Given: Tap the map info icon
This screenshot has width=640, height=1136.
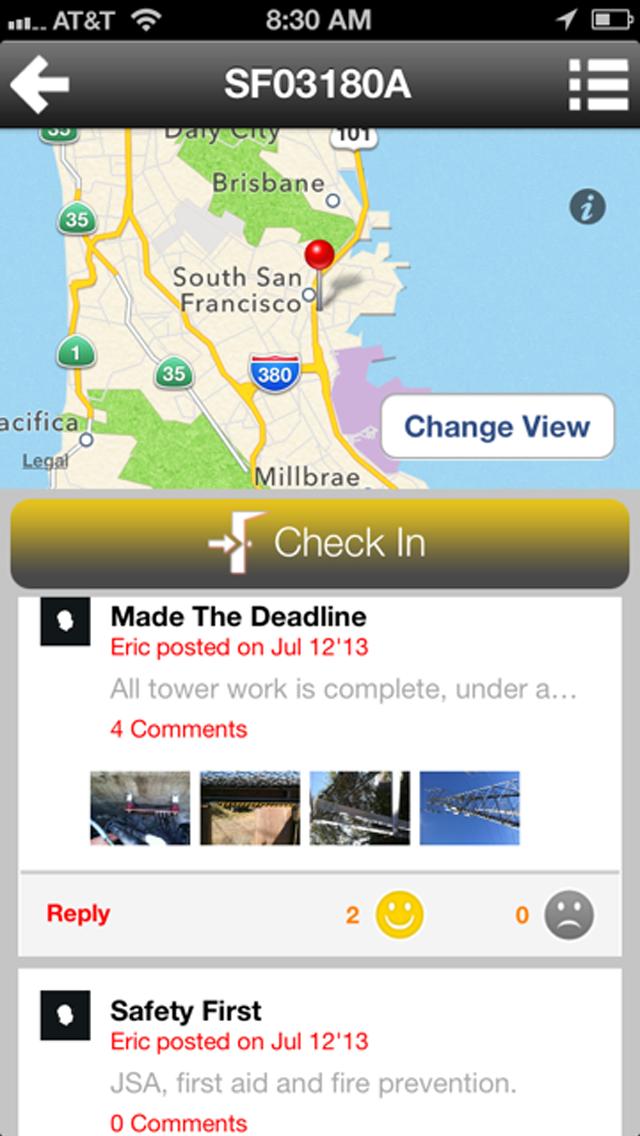Looking at the screenshot, I should click(587, 207).
